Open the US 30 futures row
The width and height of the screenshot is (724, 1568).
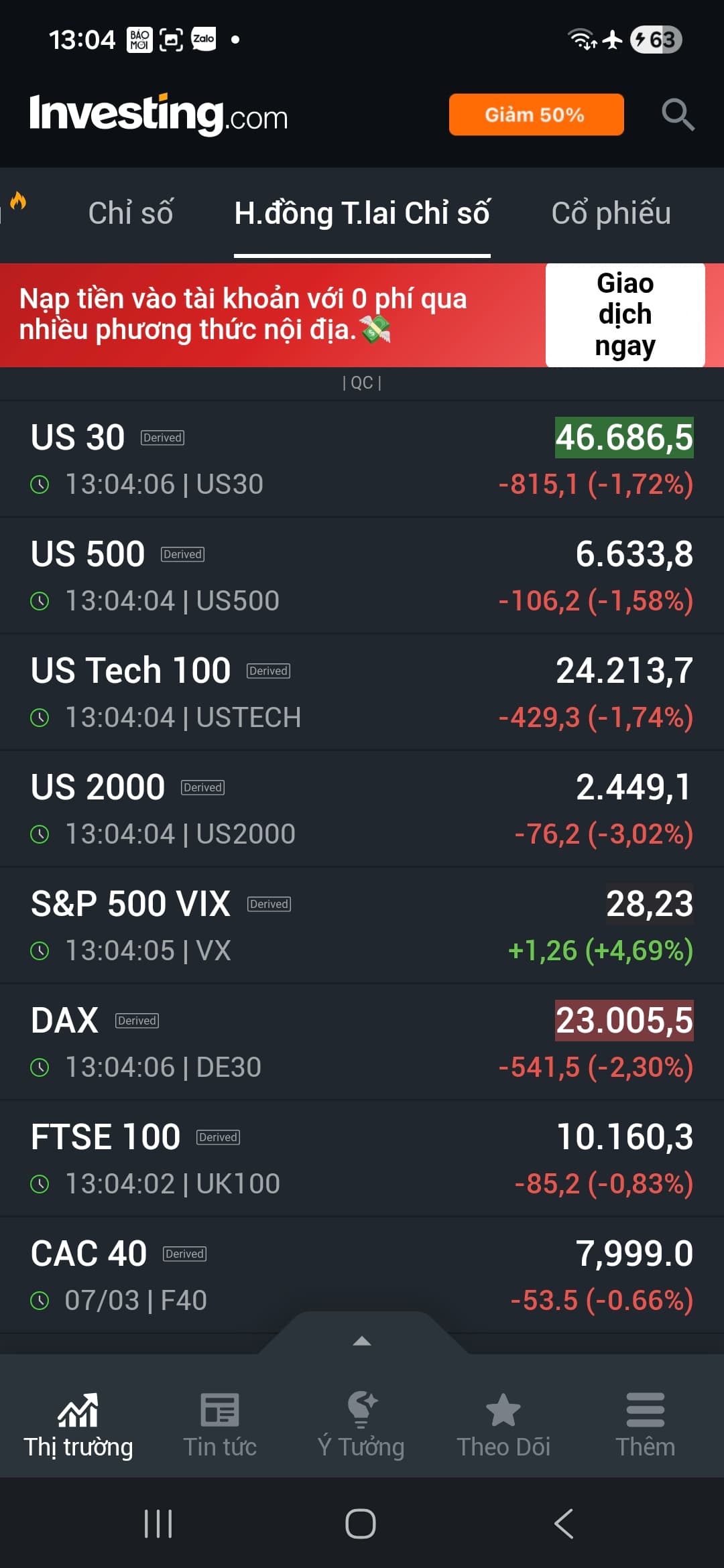[x=362, y=460]
